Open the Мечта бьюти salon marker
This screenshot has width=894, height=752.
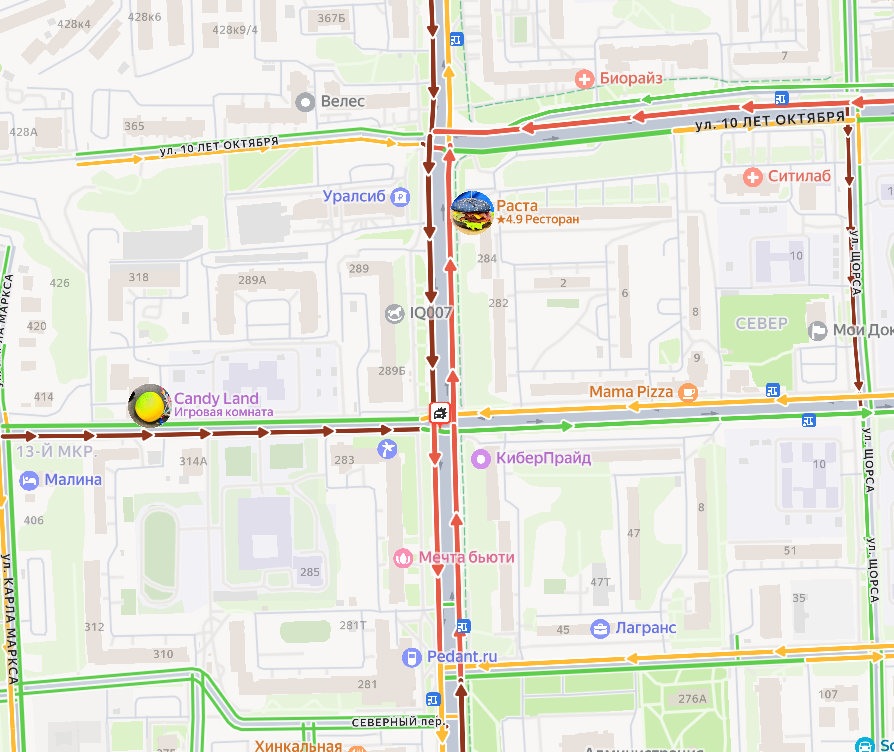[403, 557]
